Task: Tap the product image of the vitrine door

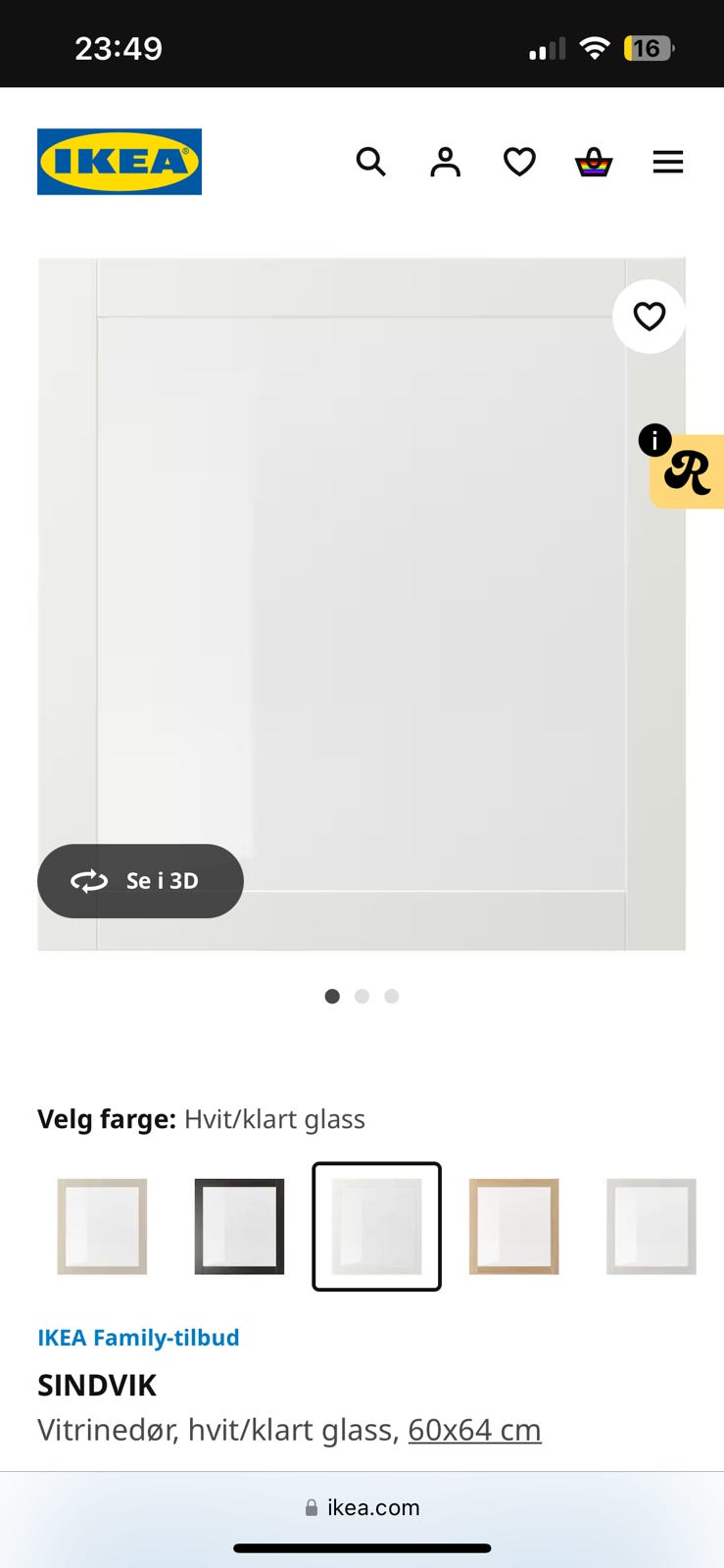Action: pyautogui.click(x=362, y=603)
